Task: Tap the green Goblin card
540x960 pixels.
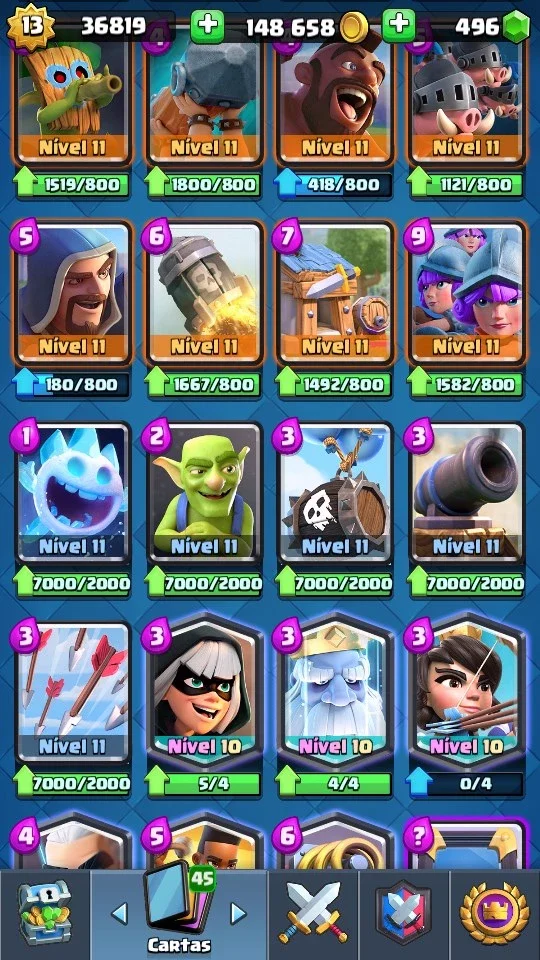Action: pyautogui.click(x=204, y=495)
